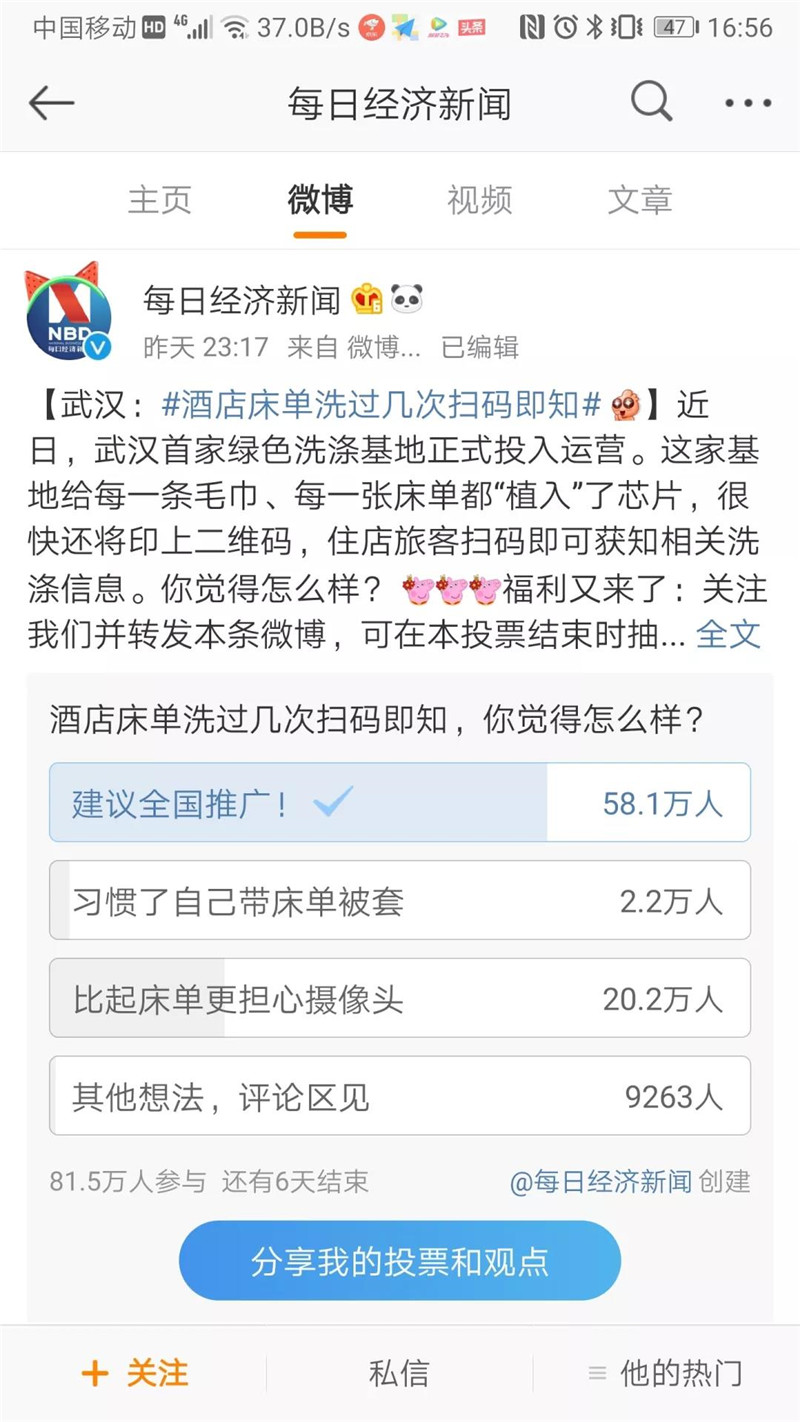800x1422 pixels.
Task: Open hashtag #酒店床单洗过几次扫码即知#
Action: point(380,405)
